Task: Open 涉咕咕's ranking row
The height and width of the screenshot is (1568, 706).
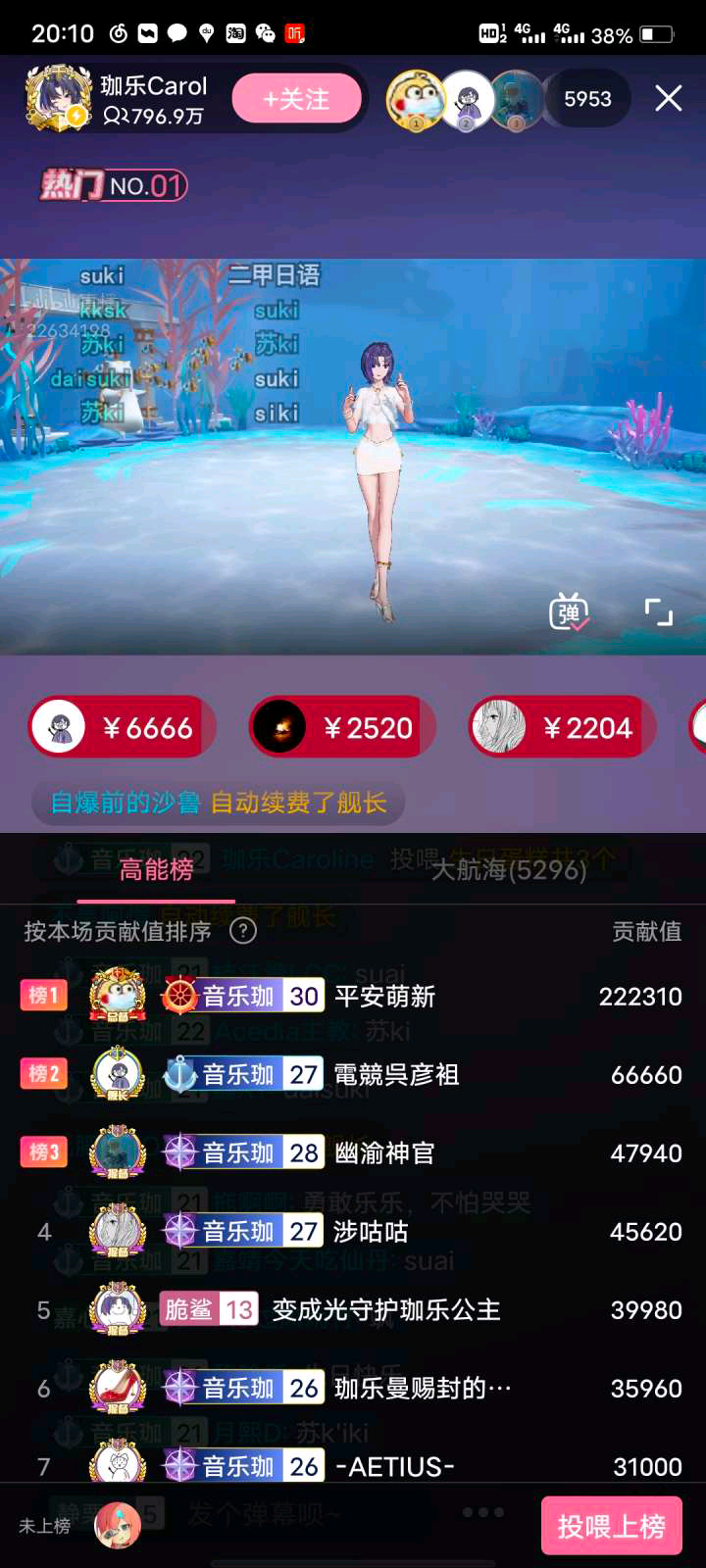Action: (x=353, y=1232)
